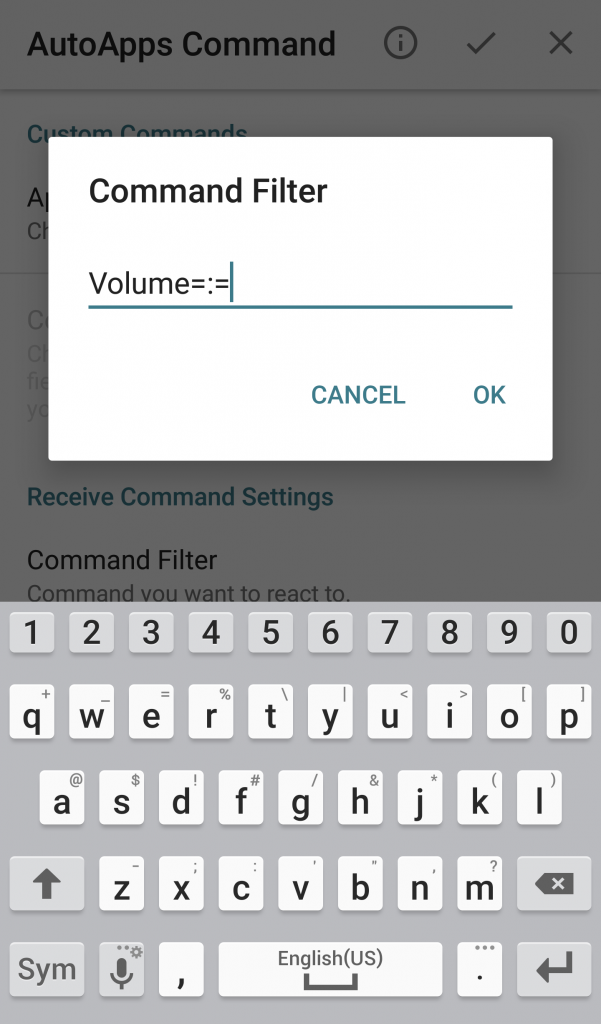Tap the Command Filter text field
601x1024 pixels.
tap(300, 284)
